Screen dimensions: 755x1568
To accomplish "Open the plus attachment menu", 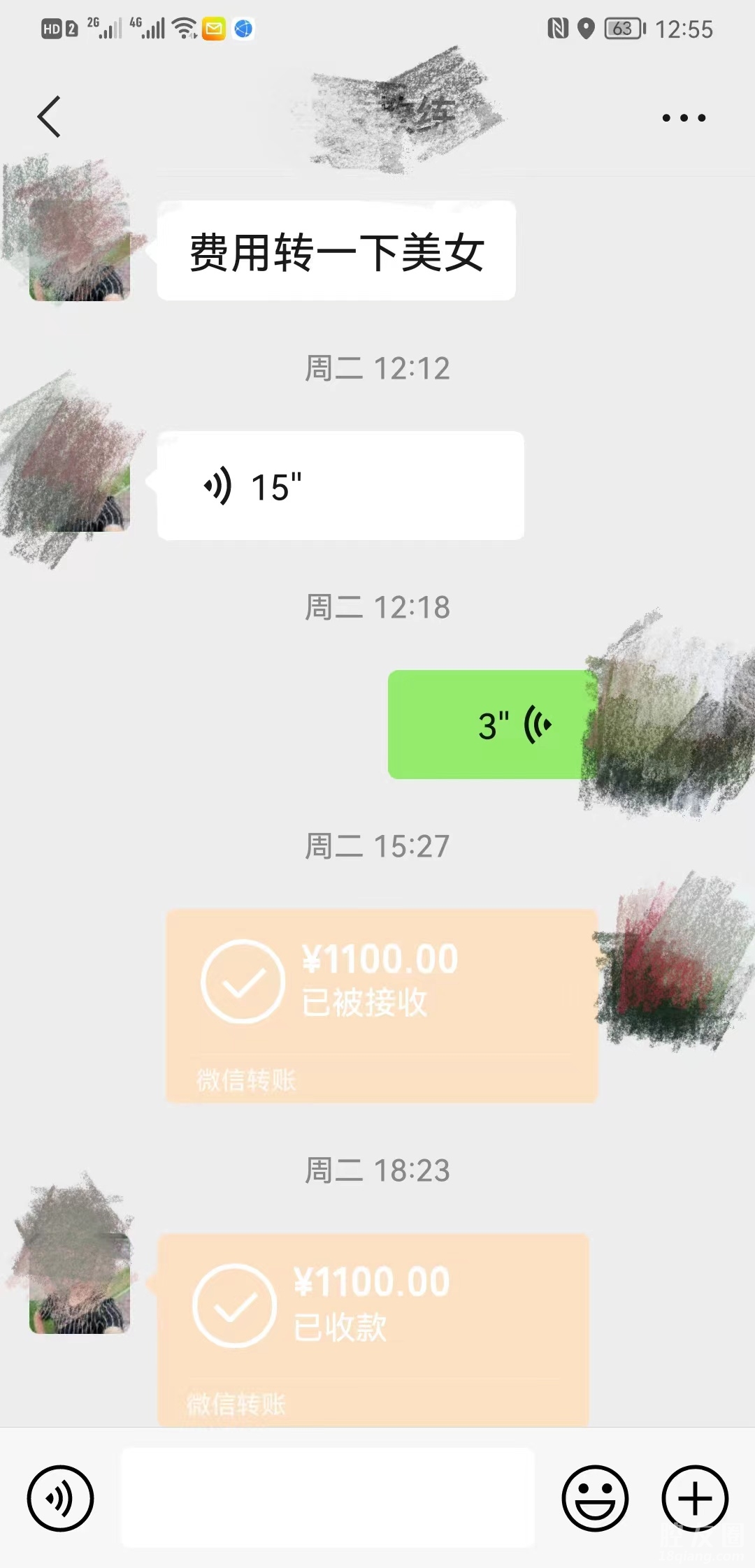I will 695,1498.
